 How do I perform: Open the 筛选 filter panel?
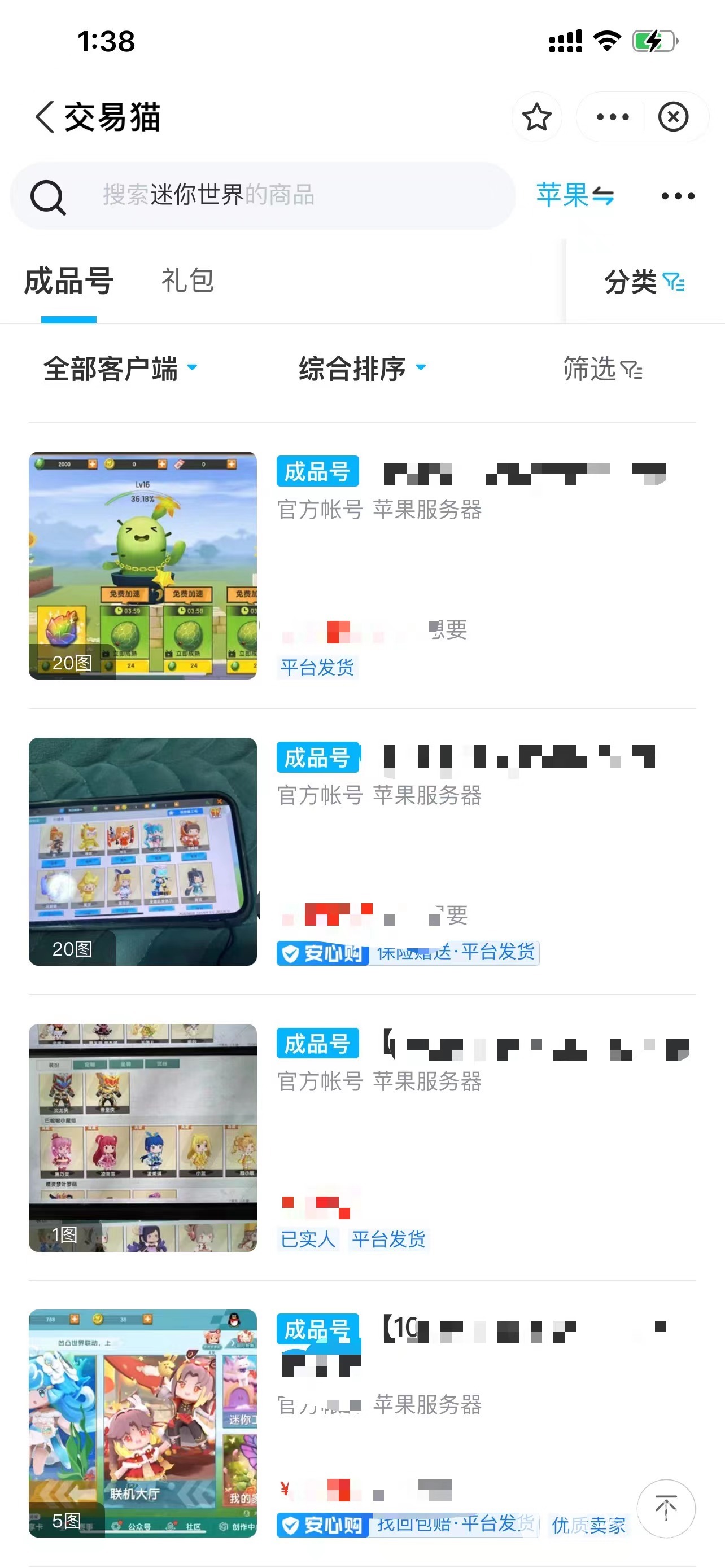pyautogui.click(x=602, y=369)
